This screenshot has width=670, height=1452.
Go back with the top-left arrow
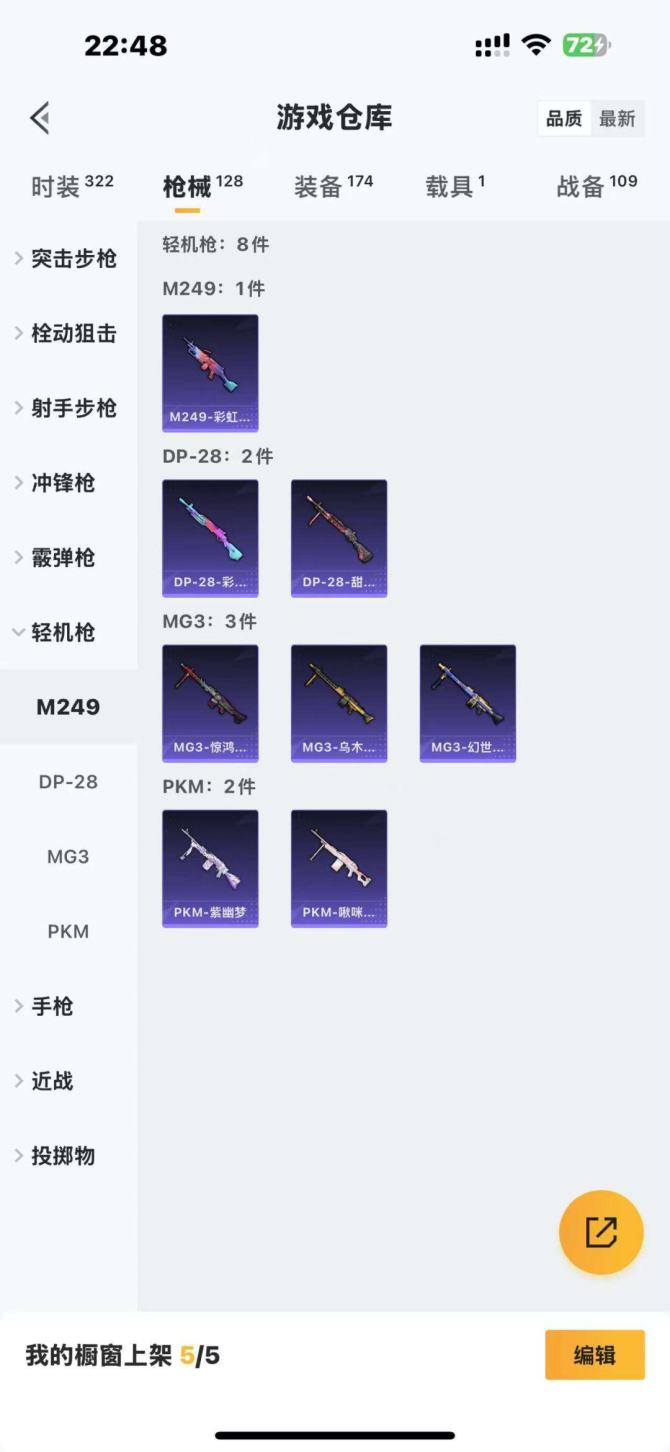tap(40, 118)
